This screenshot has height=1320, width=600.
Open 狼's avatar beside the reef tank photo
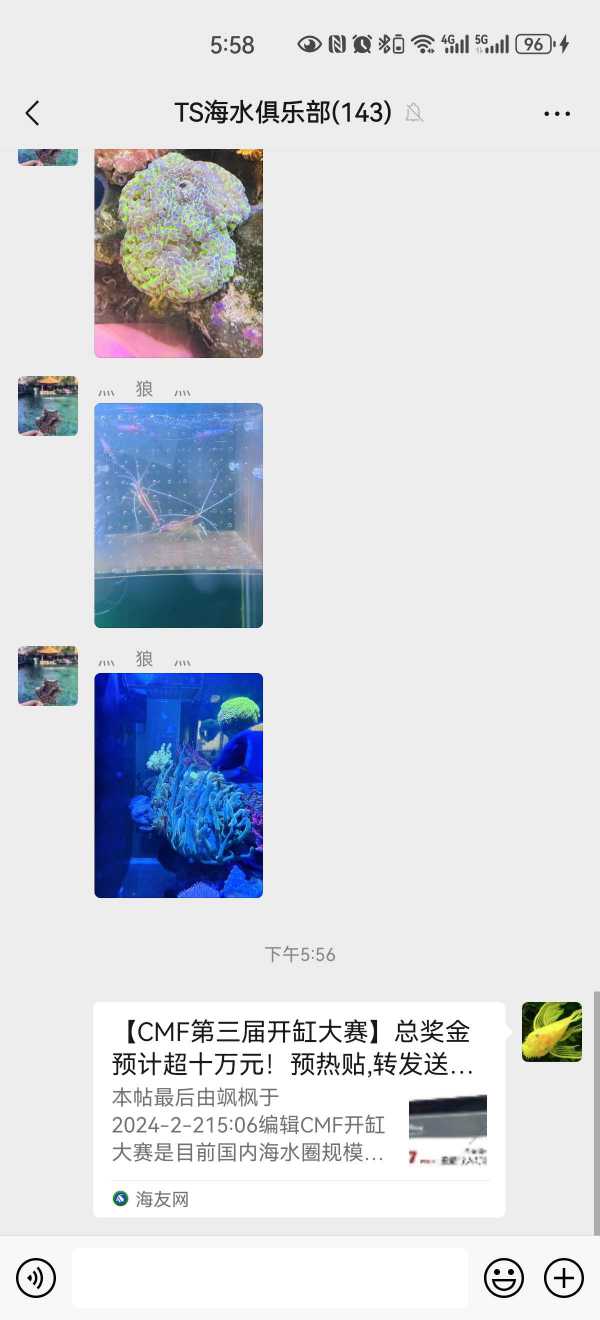click(48, 676)
